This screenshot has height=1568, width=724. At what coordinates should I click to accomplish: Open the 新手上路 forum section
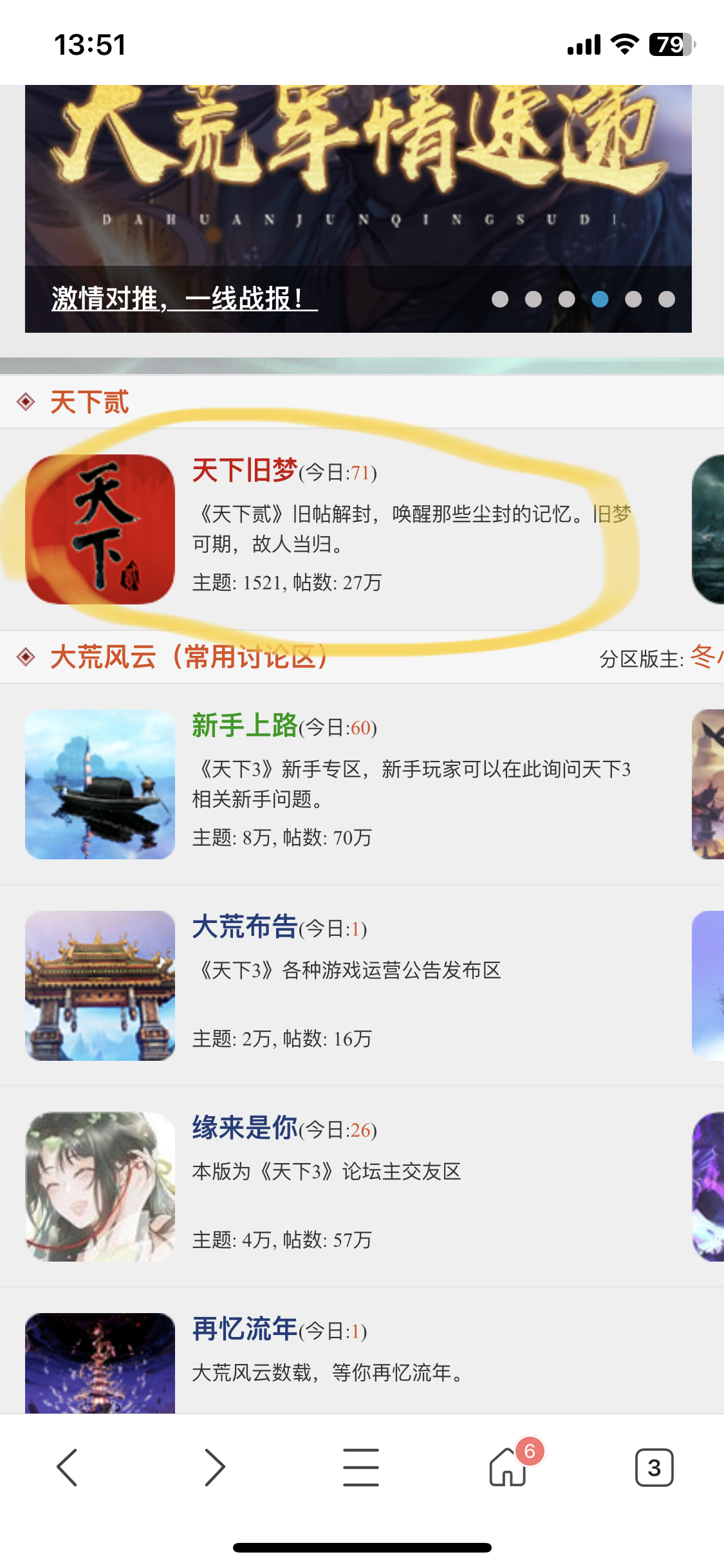[x=245, y=725]
